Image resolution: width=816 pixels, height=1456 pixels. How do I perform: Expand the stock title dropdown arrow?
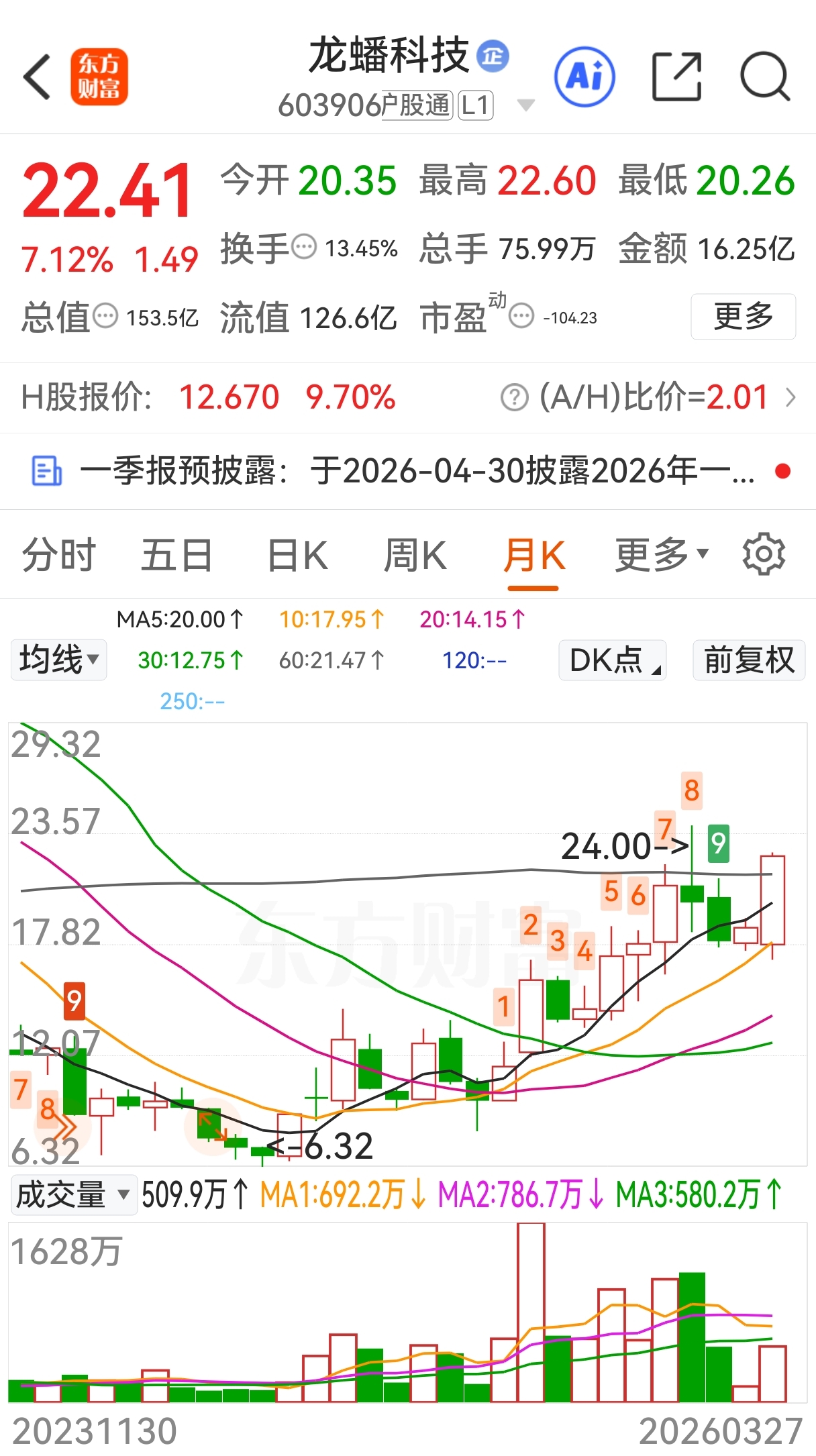526,105
